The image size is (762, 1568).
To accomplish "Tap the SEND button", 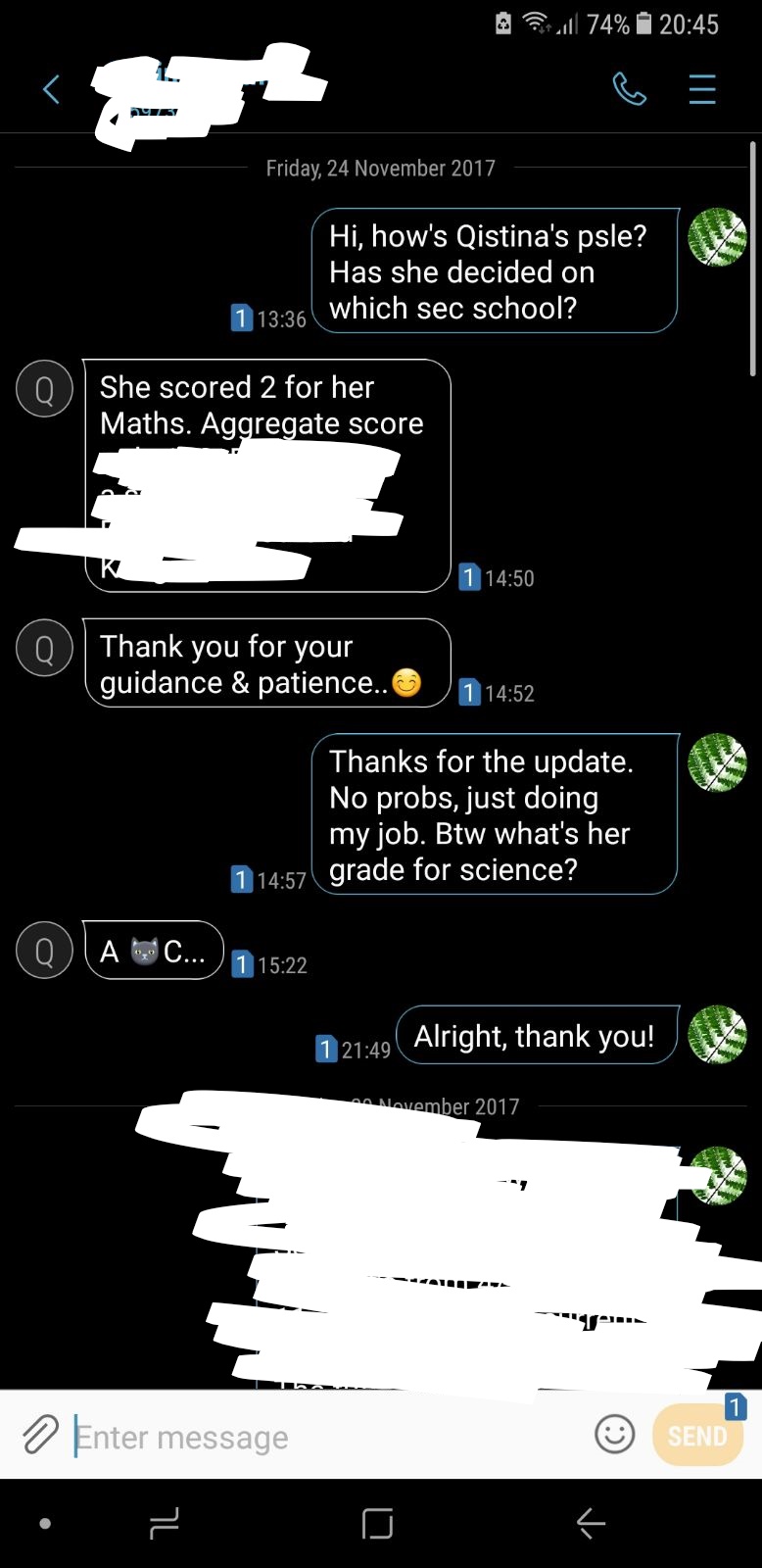I will (x=697, y=1436).
